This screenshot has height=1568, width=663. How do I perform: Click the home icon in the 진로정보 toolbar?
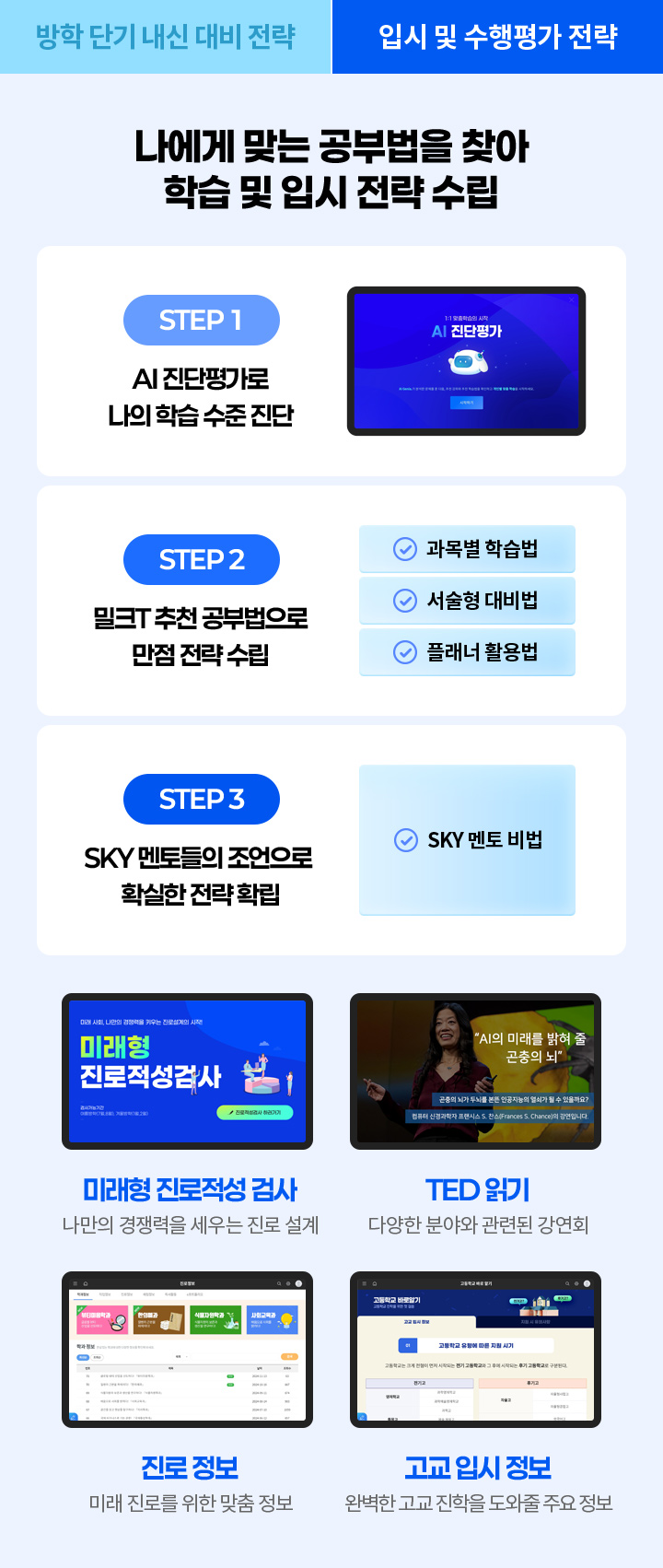85,1283
